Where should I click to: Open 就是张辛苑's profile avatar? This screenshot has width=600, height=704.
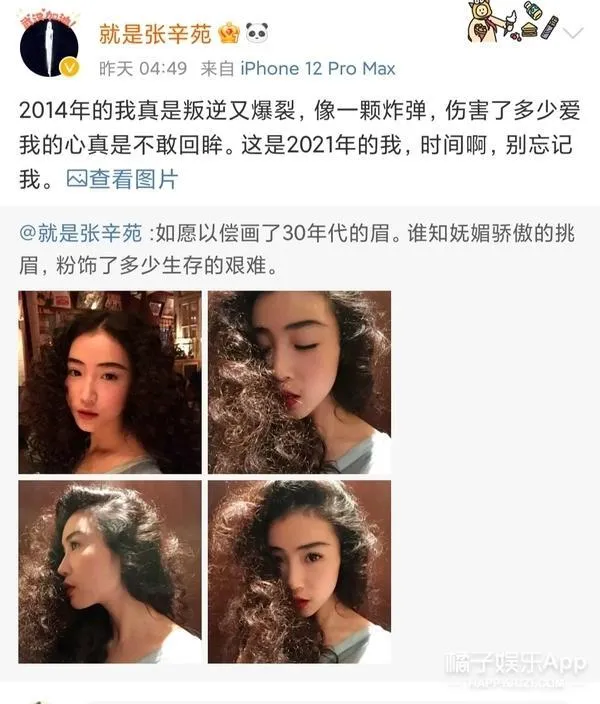[x=48, y=45]
